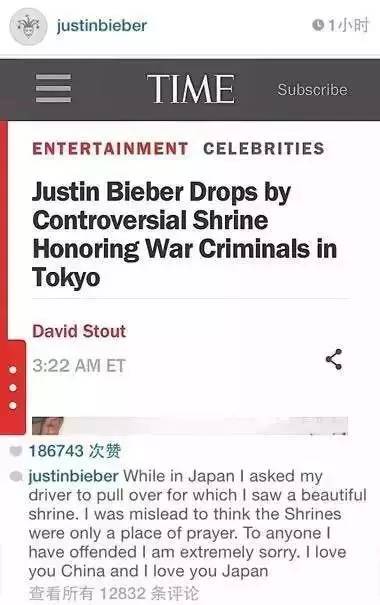View all 12832 comments

tap(114, 593)
